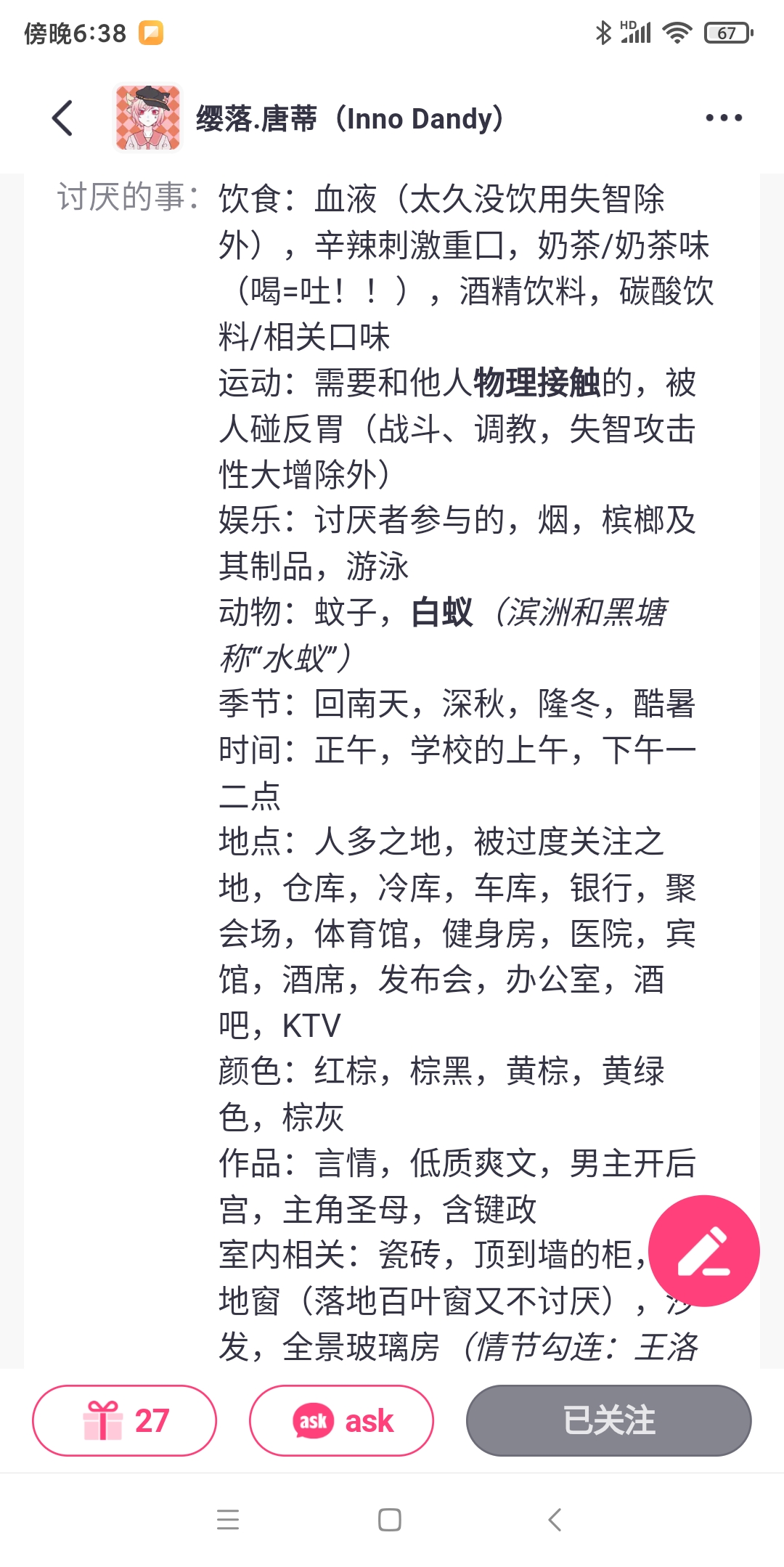Open the three-dot overflow menu

pyautogui.click(x=724, y=118)
